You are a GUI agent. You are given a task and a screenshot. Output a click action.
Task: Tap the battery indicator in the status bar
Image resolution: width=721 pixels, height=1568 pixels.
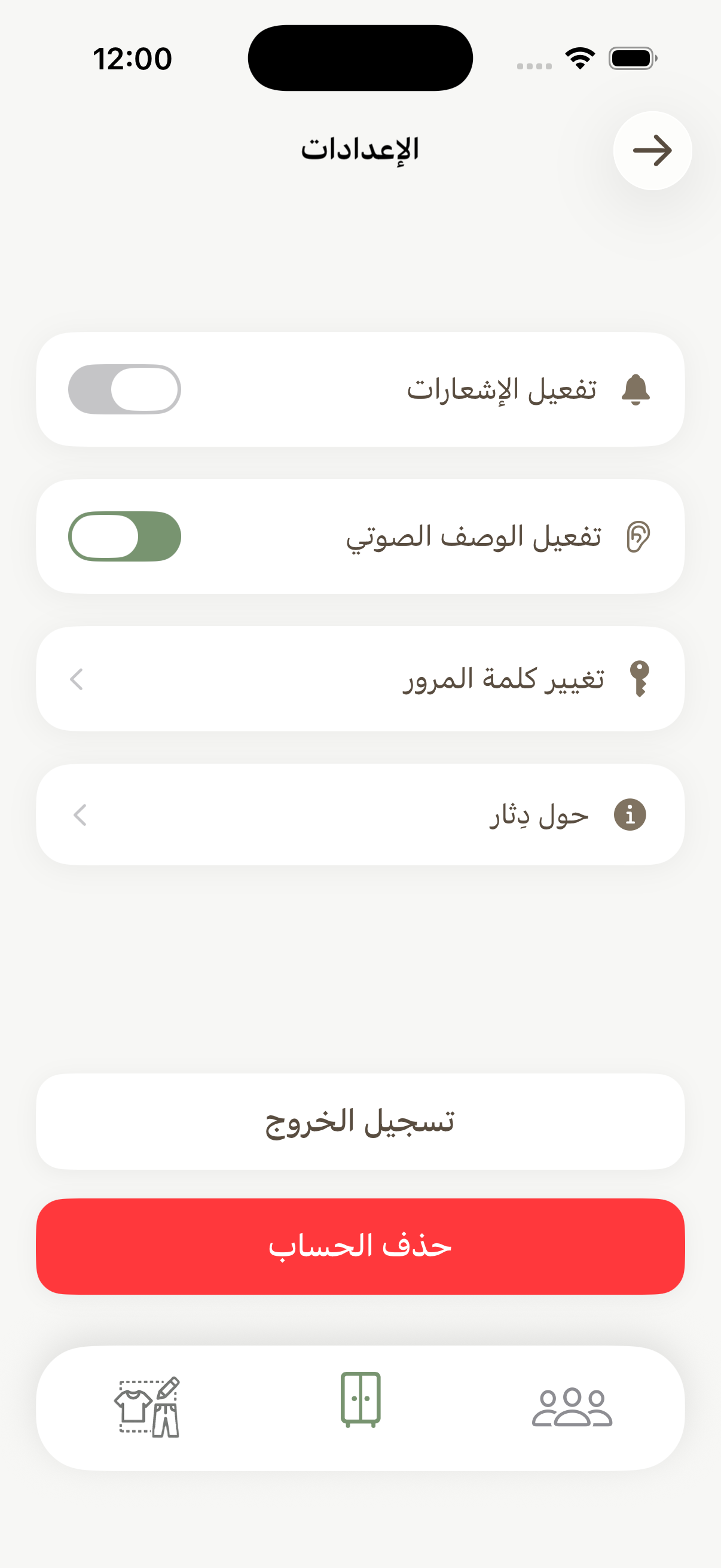(x=632, y=57)
